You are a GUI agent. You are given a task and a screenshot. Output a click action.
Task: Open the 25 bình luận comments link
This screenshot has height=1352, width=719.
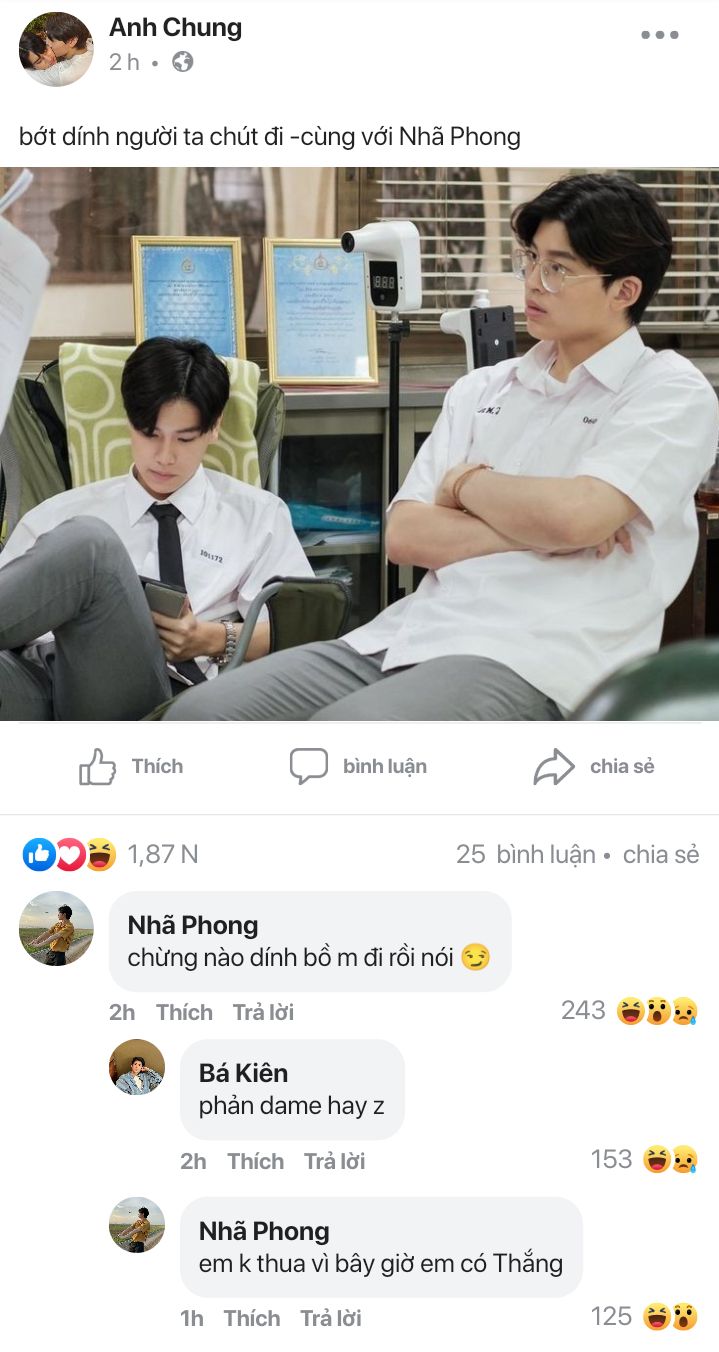click(x=524, y=854)
